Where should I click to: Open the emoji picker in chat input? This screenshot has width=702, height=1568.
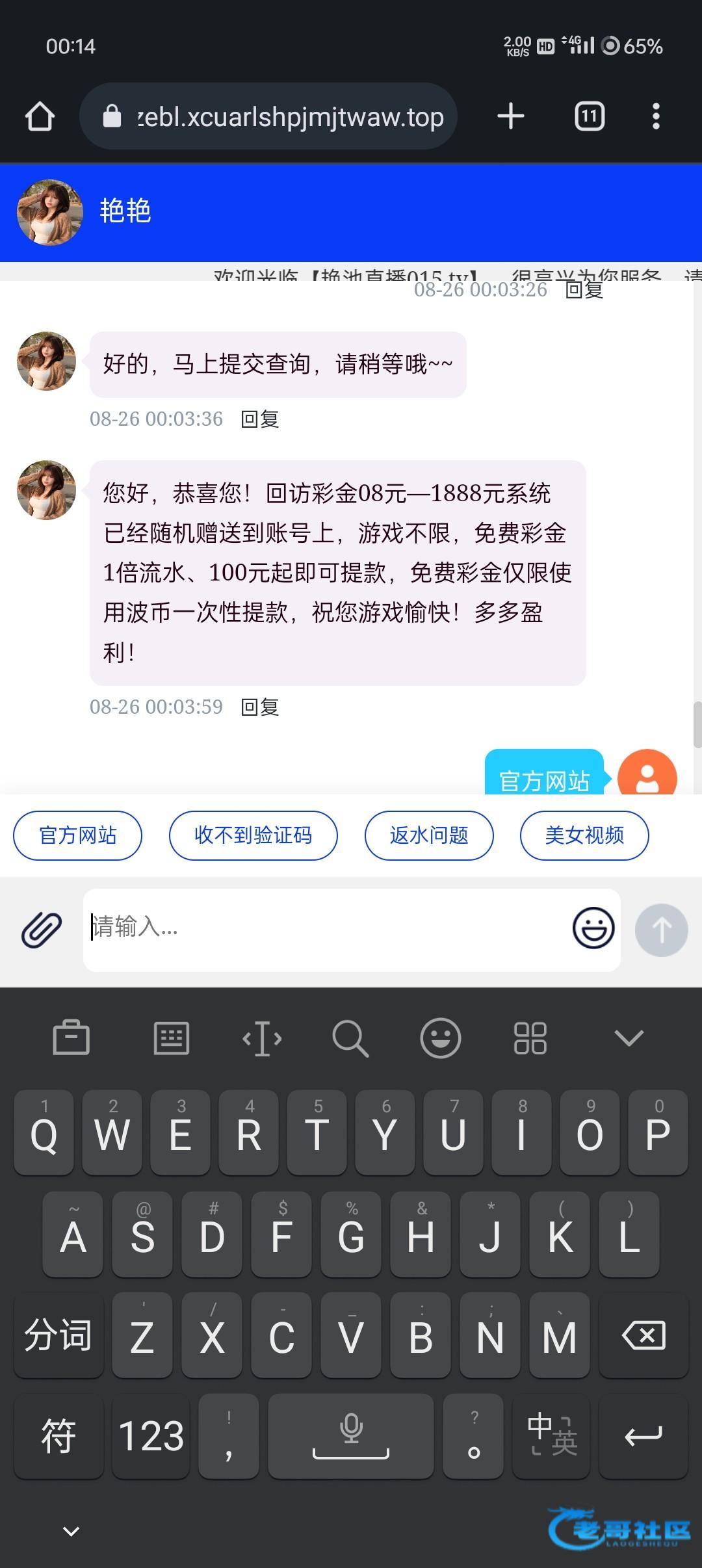pyautogui.click(x=593, y=928)
